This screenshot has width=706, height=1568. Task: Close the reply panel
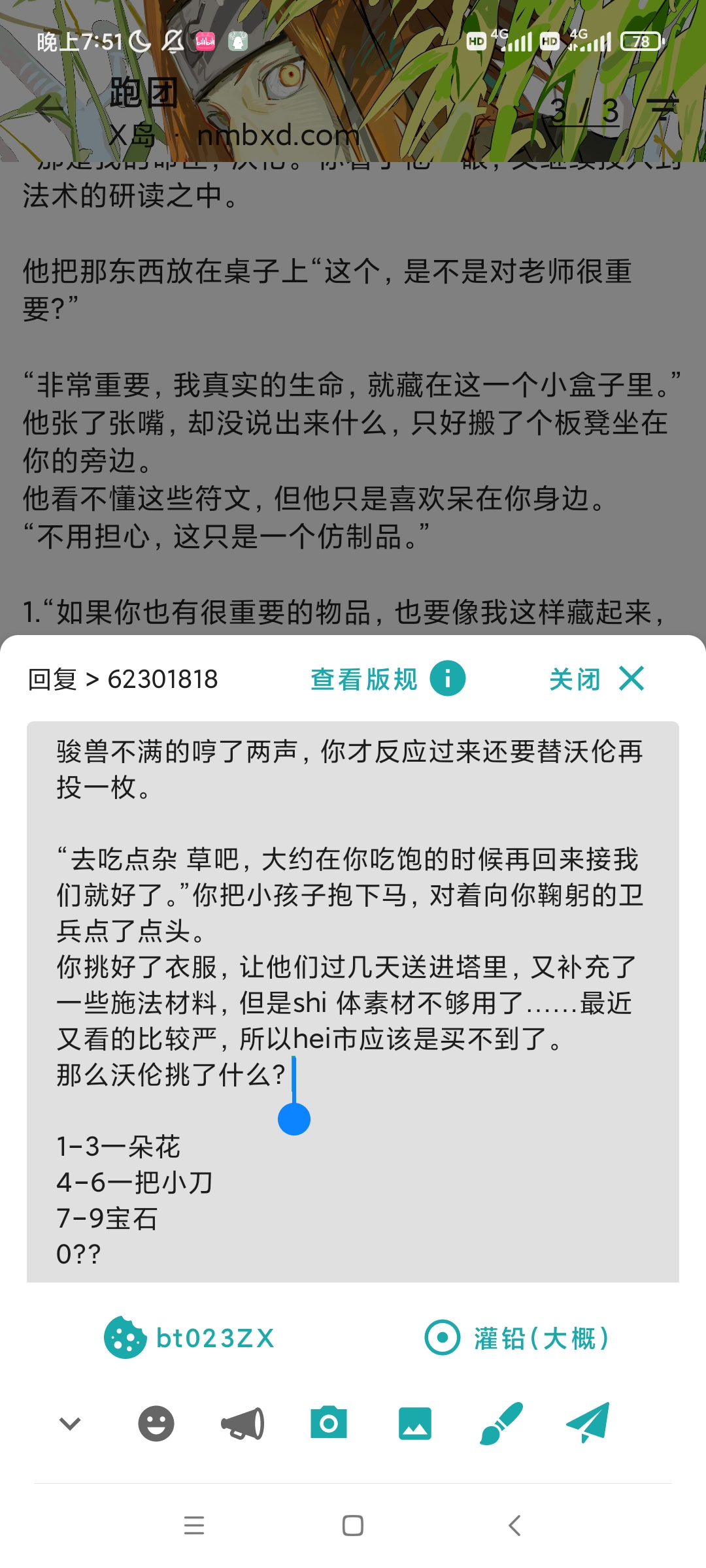coord(596,679)
